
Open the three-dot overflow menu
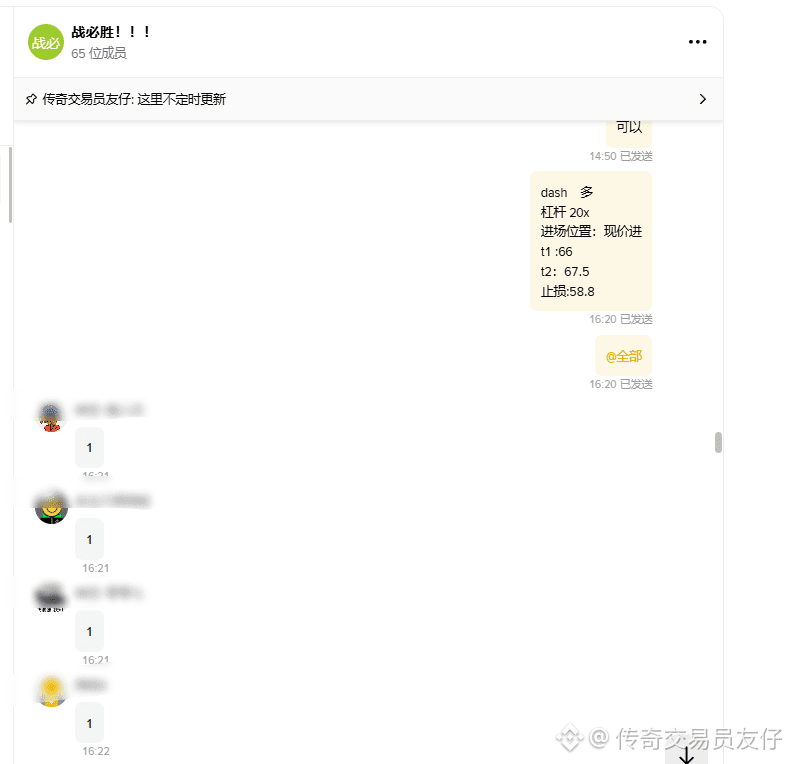pos(698,42)
